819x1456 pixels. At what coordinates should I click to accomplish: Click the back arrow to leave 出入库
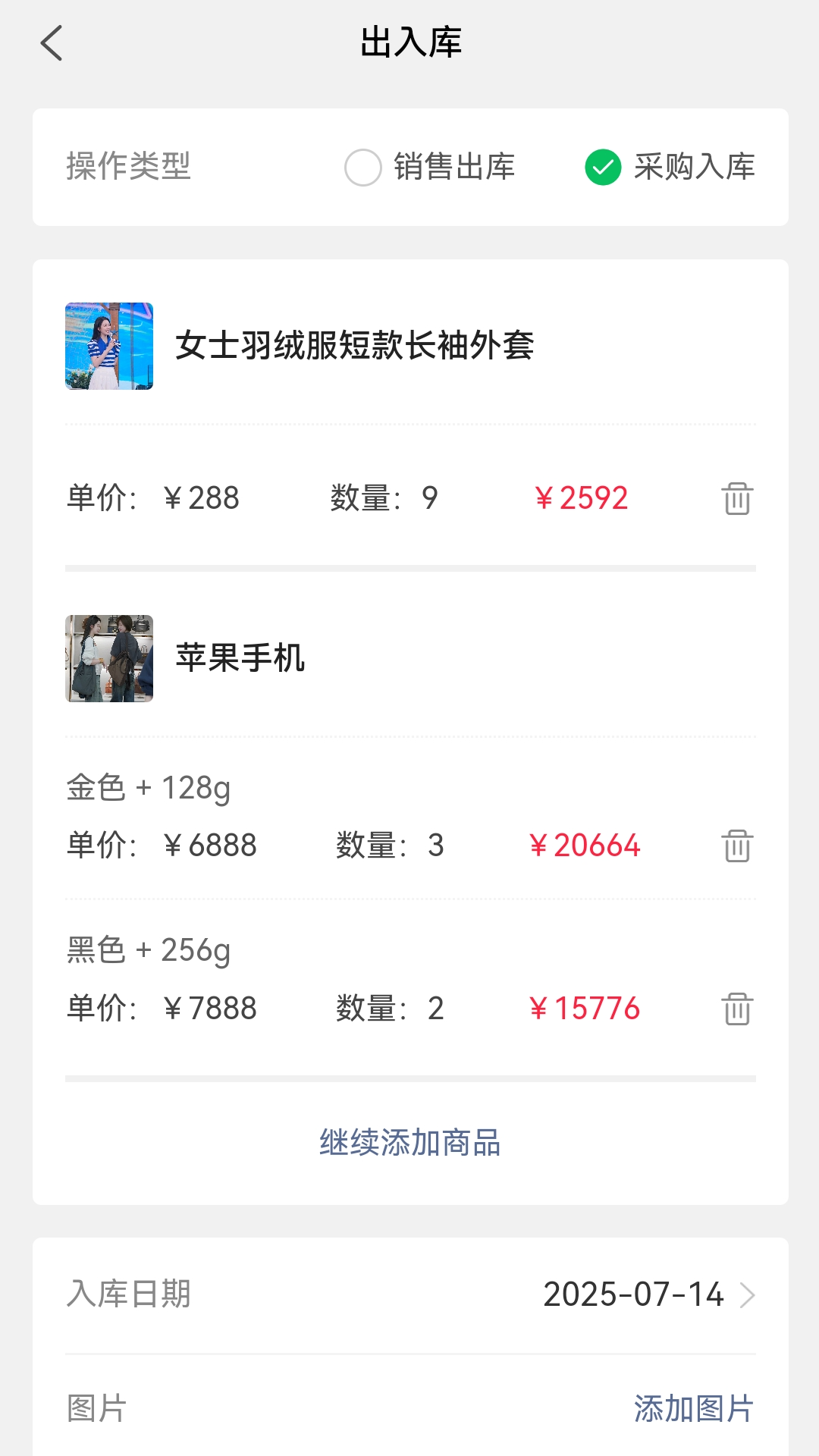coord(50,43)
